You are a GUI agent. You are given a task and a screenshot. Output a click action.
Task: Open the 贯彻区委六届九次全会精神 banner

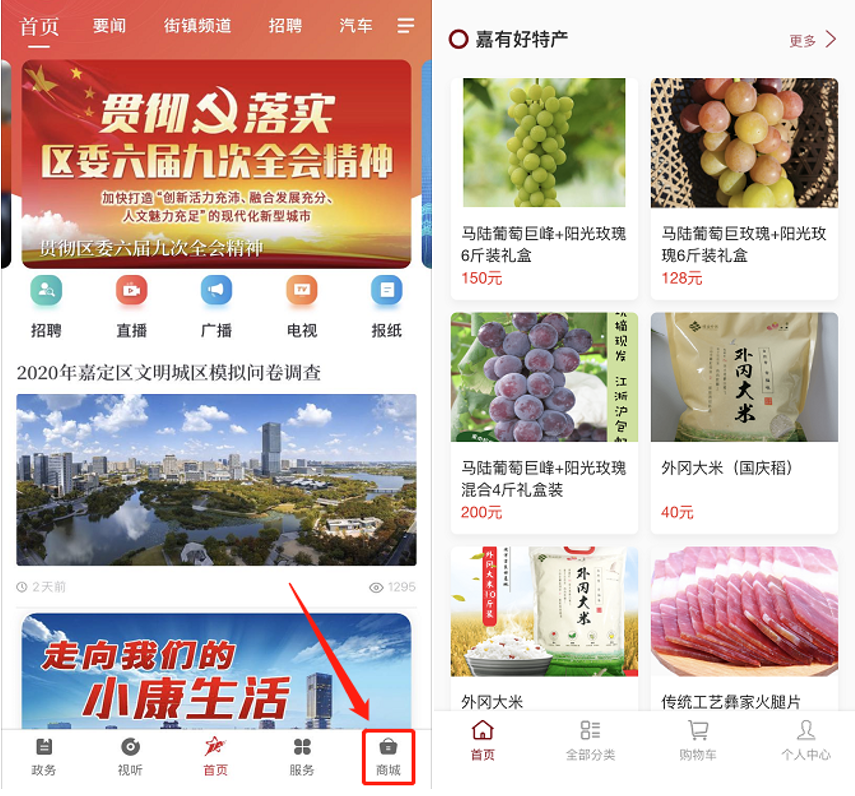[x=216, y=160]
